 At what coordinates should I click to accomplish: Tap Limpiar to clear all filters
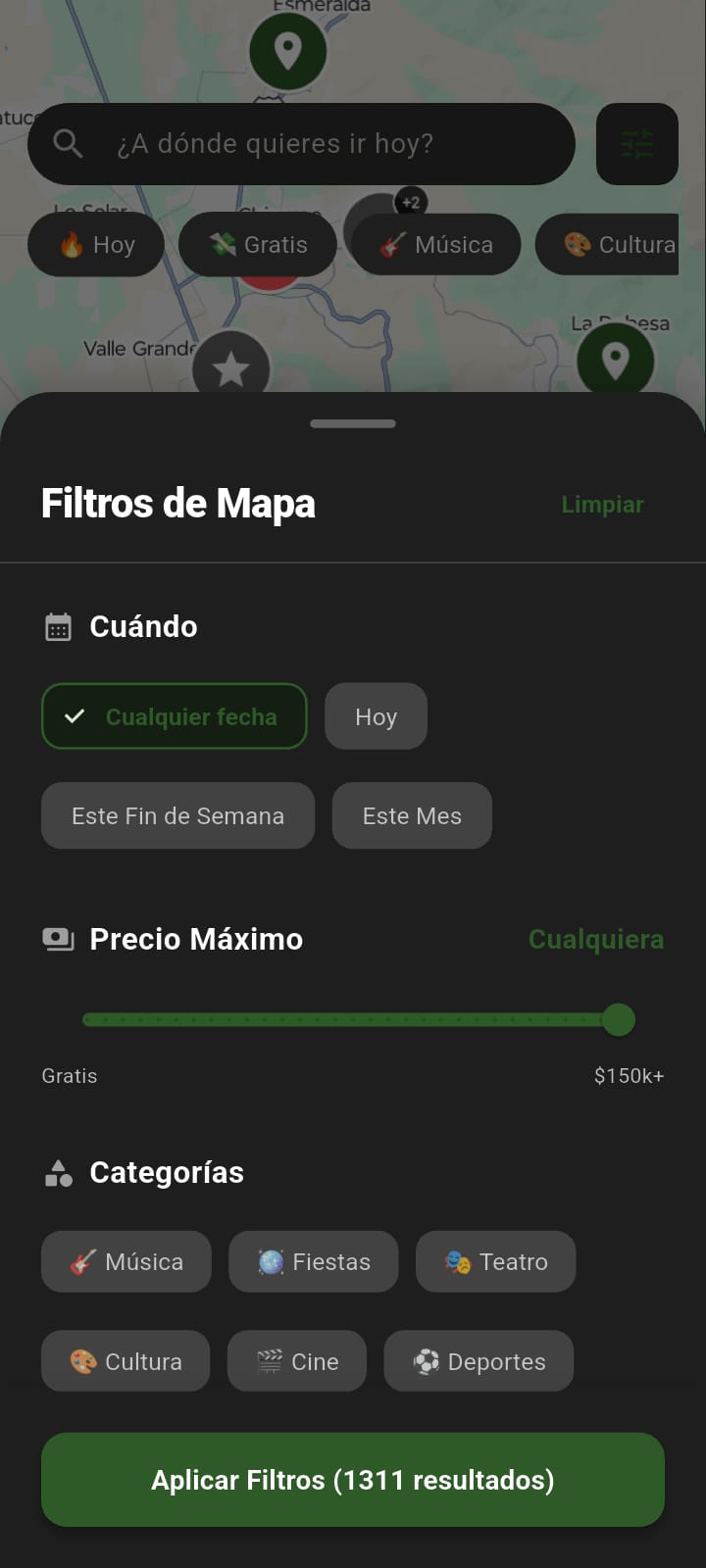[x=602, y=504]
